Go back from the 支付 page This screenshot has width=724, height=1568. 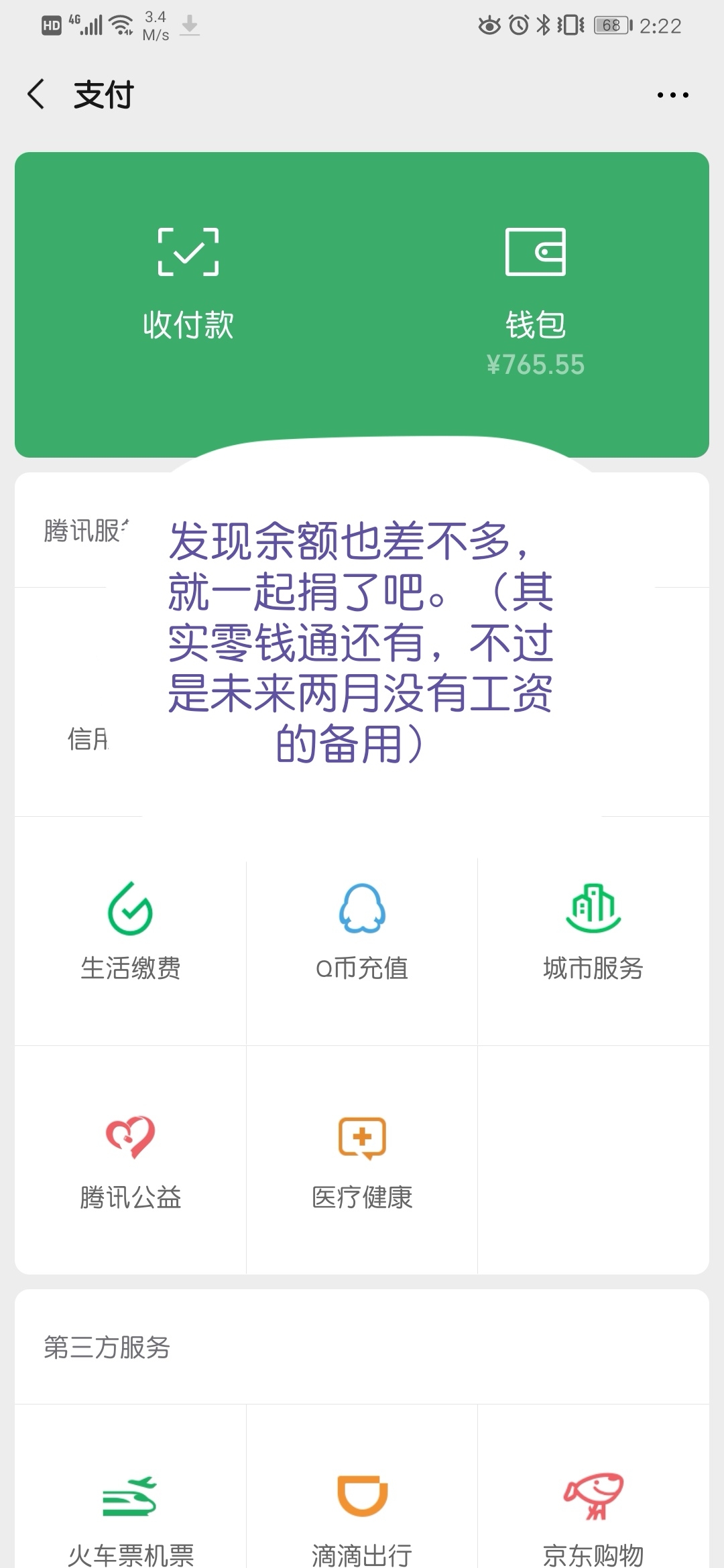[36, 94]
